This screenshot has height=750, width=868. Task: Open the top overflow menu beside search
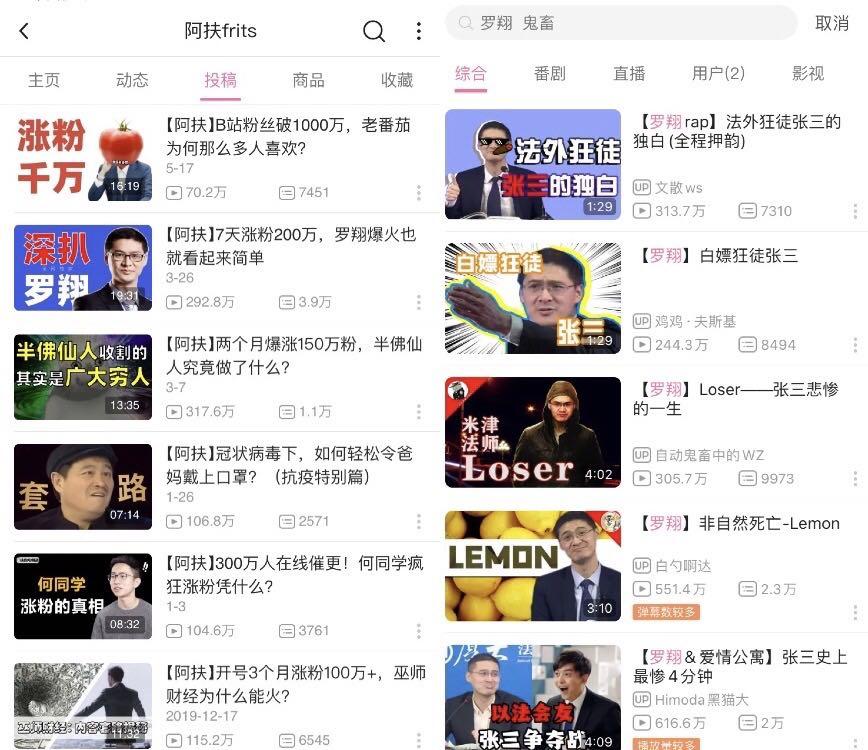coord(418,31)
